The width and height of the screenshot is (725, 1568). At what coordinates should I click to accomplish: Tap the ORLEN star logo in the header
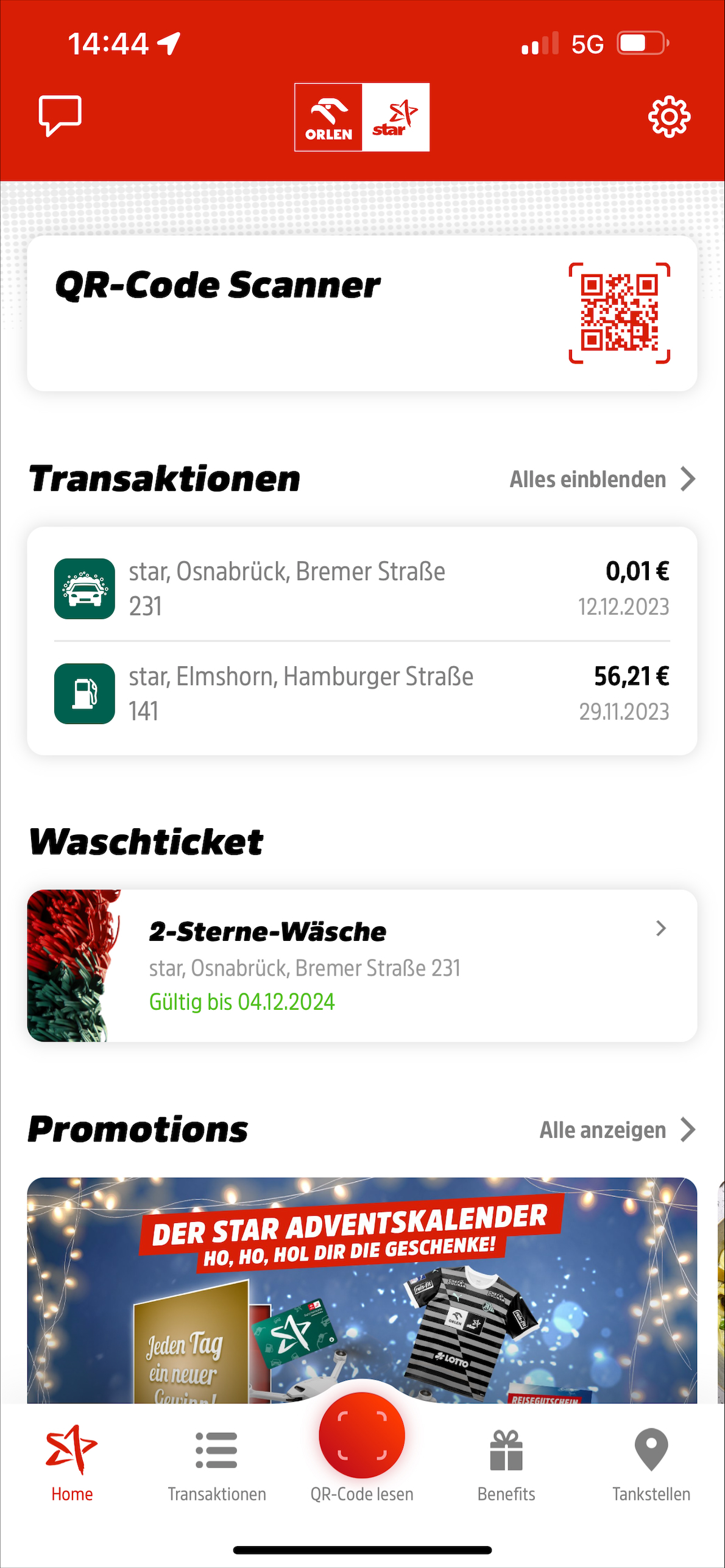click(362, 117)
